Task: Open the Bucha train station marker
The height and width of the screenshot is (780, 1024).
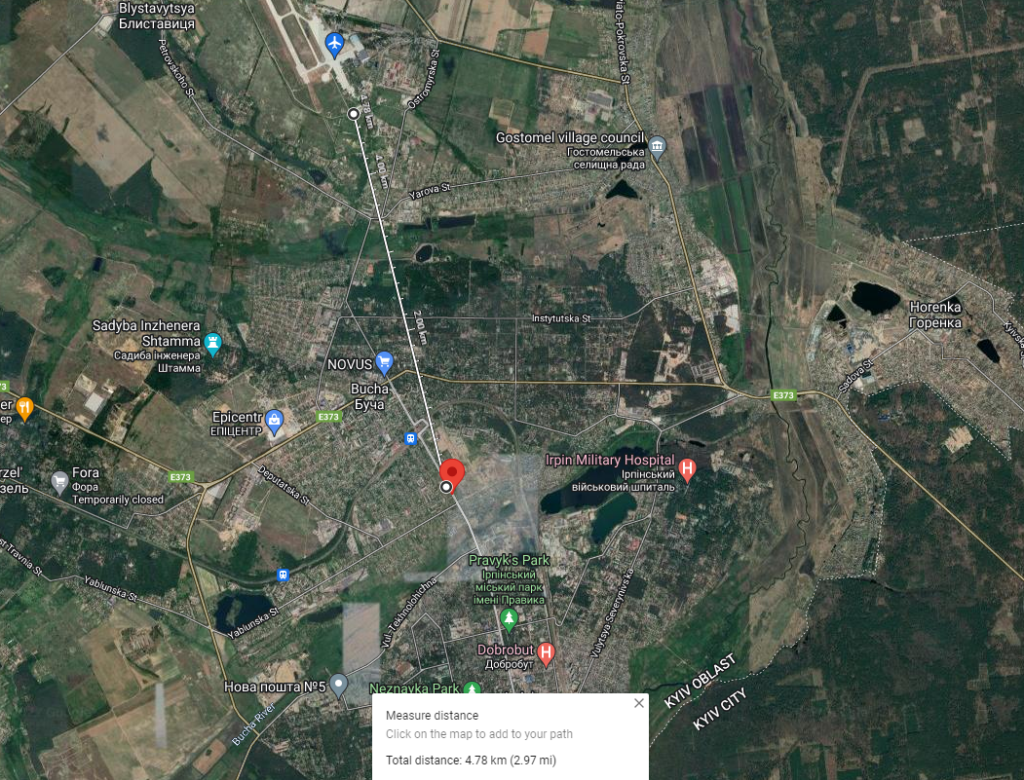Action: 411,438
